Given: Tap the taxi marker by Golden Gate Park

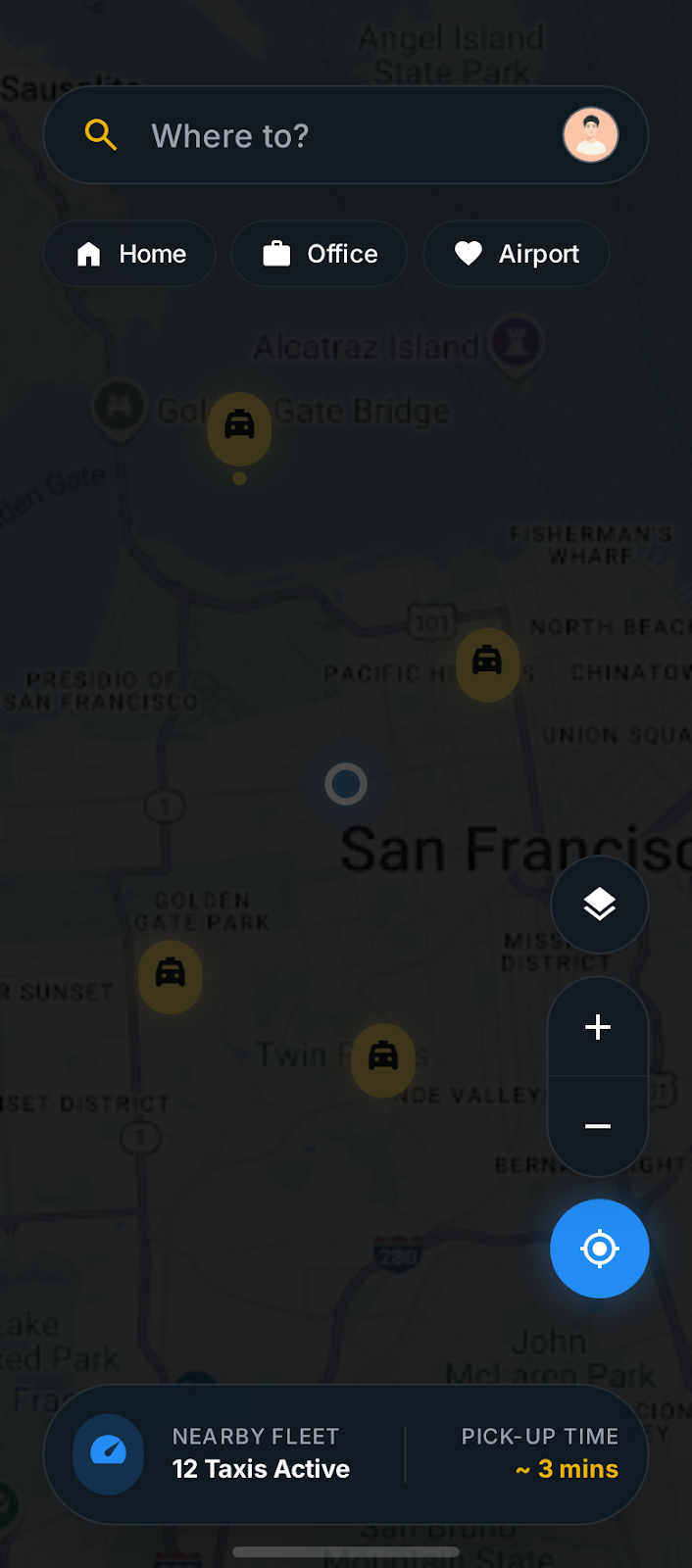Looking at the screenshot, I should coord(171,975).
